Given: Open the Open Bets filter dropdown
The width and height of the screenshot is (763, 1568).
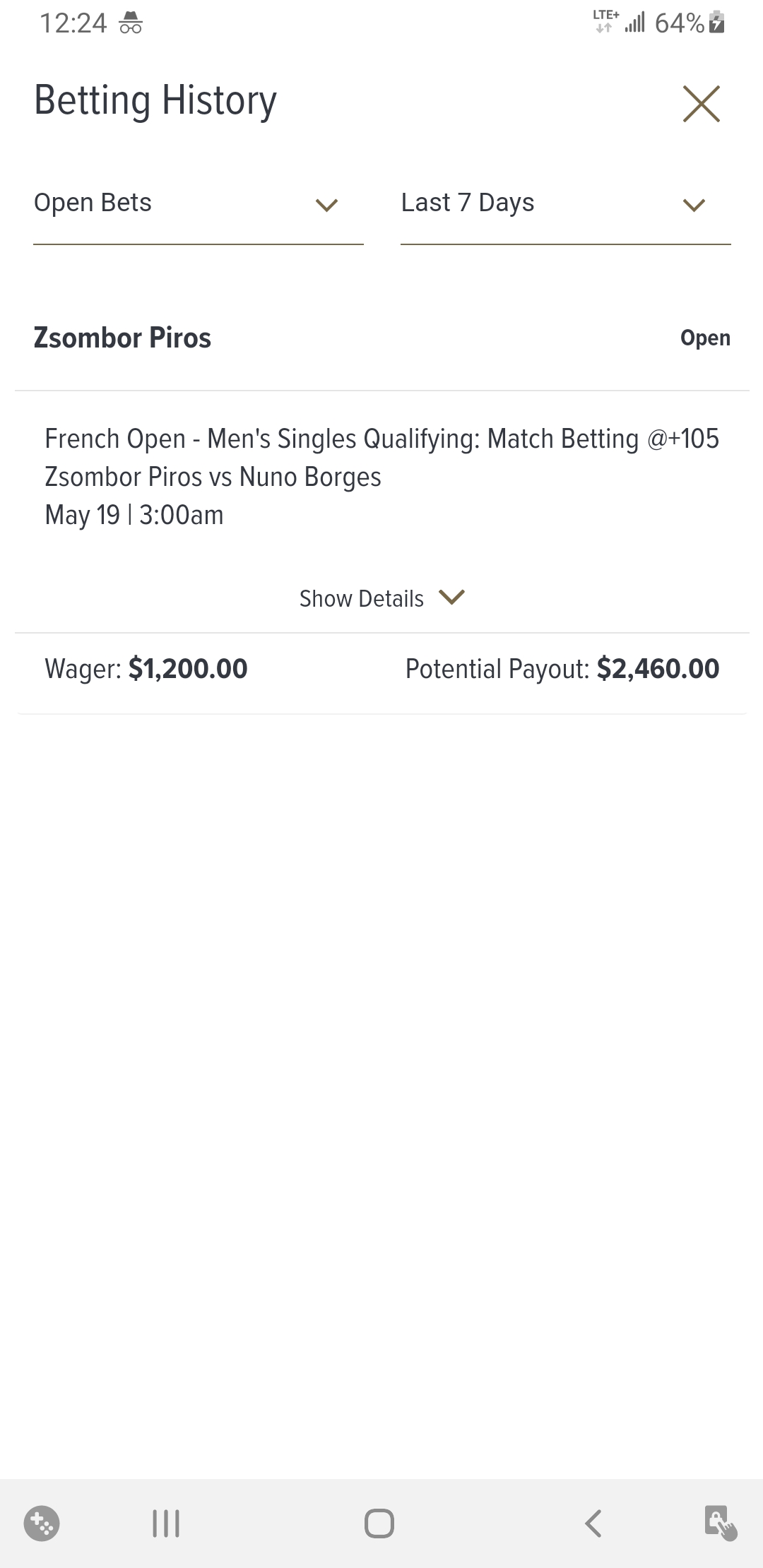Looking at the screenshot, I should tap(198, 204).
